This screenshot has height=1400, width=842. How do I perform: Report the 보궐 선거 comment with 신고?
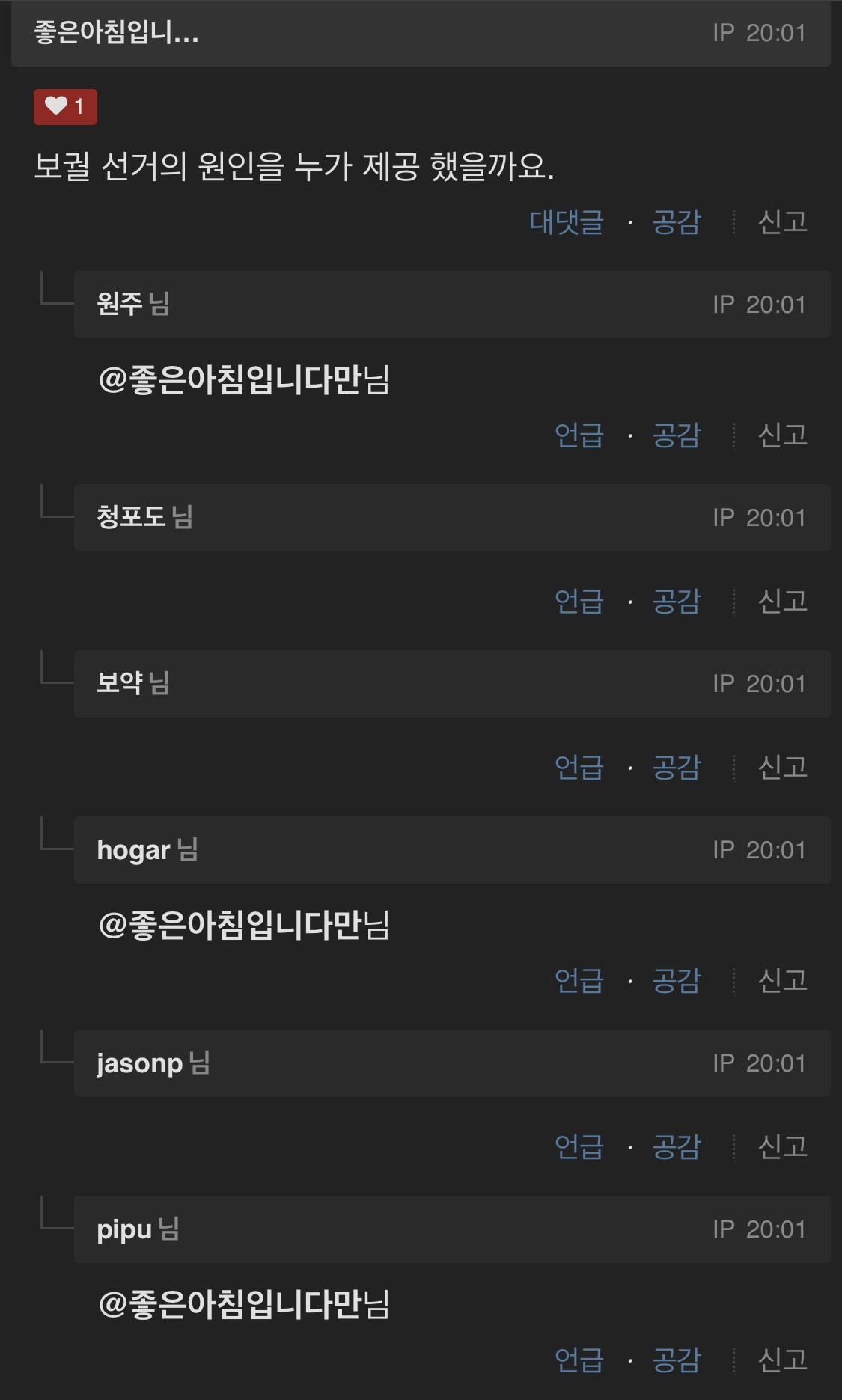pos(782,221)
